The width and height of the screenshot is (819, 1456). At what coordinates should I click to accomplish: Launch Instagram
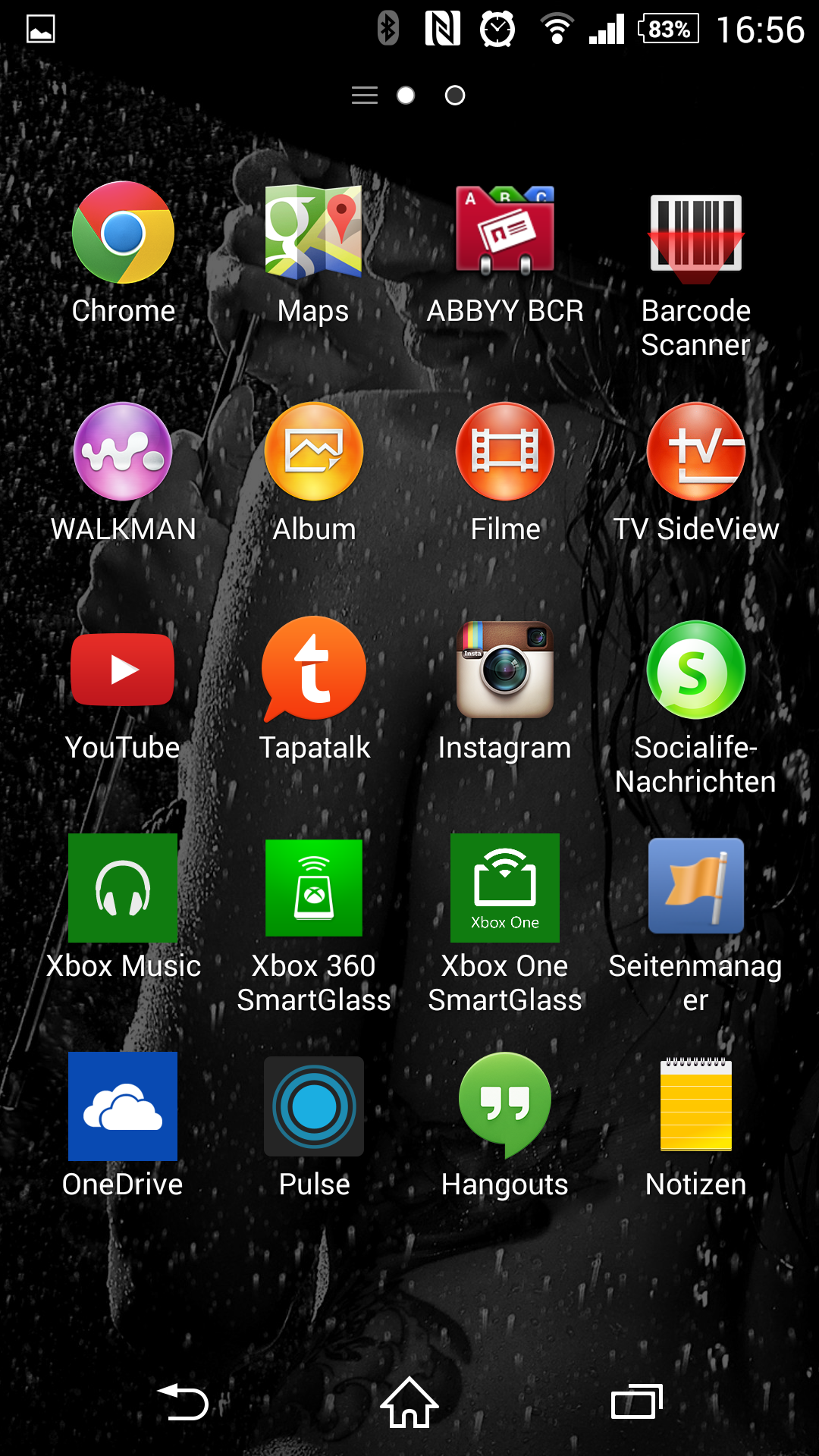505,670
